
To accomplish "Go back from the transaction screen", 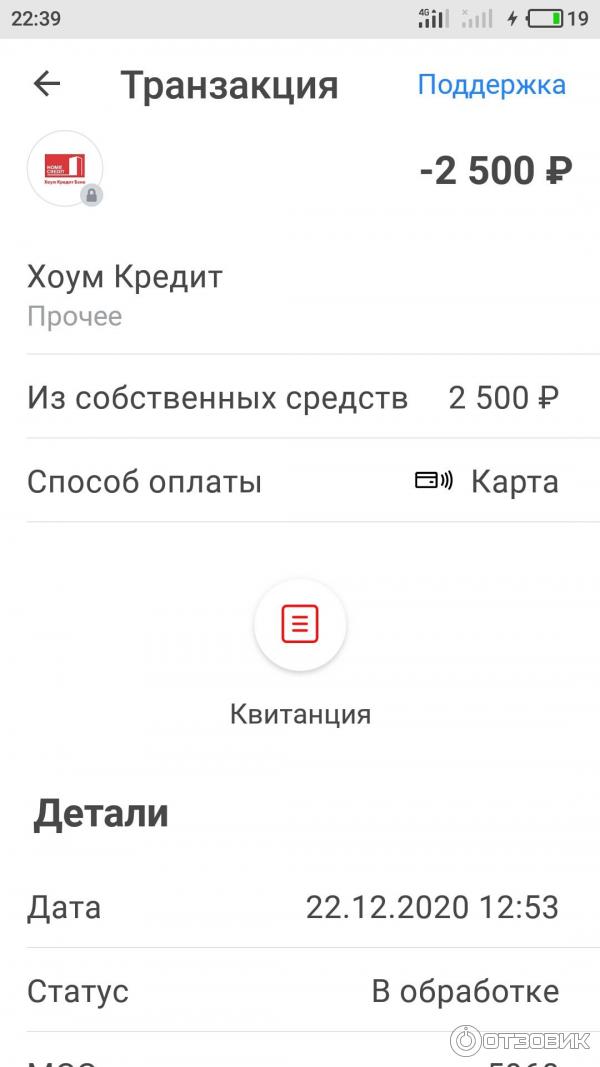I will [x=47, y=85].
